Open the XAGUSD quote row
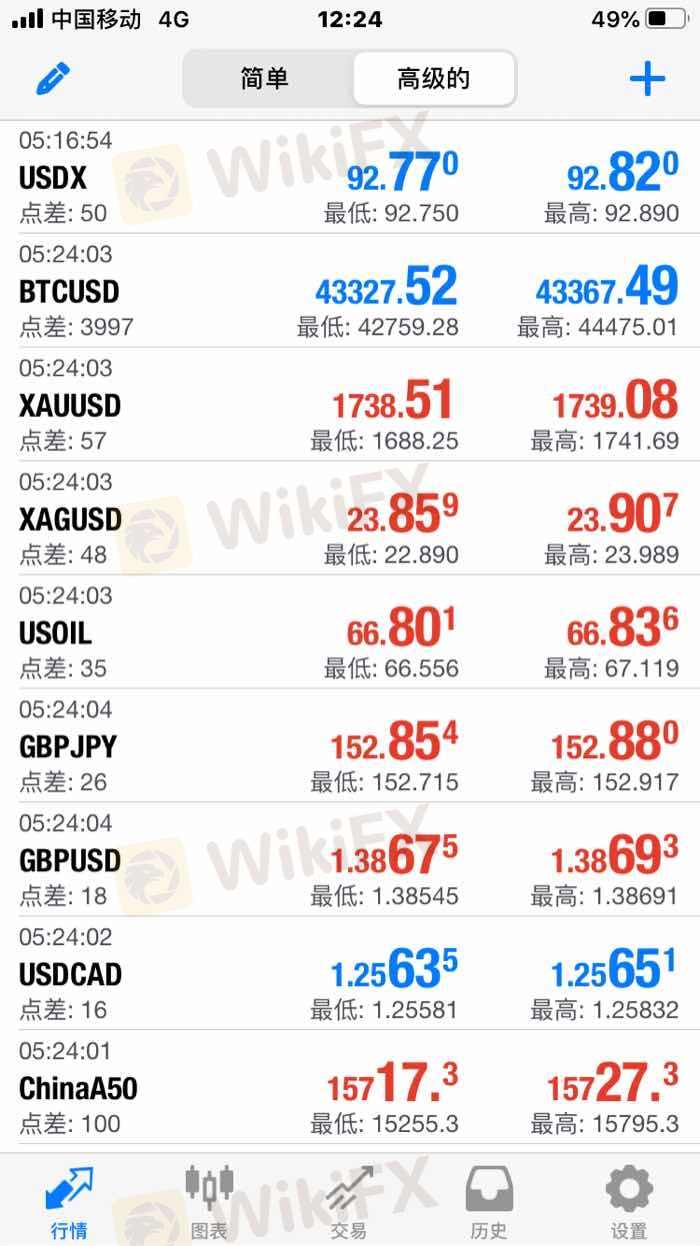Screen dimensions: 700x1246 [350, 519]
